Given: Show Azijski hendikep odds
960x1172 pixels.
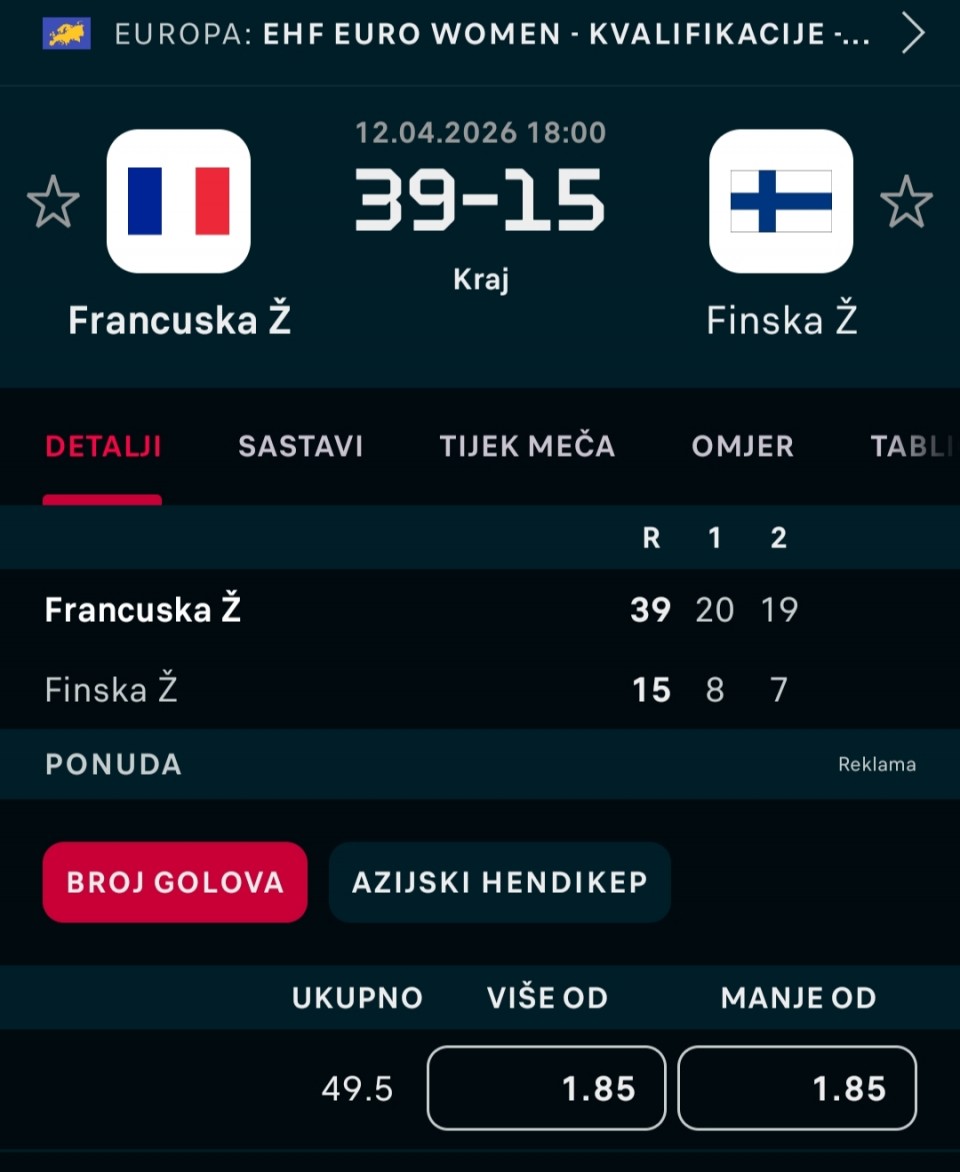Looking at the screenshot, I should tap(499, 882).
